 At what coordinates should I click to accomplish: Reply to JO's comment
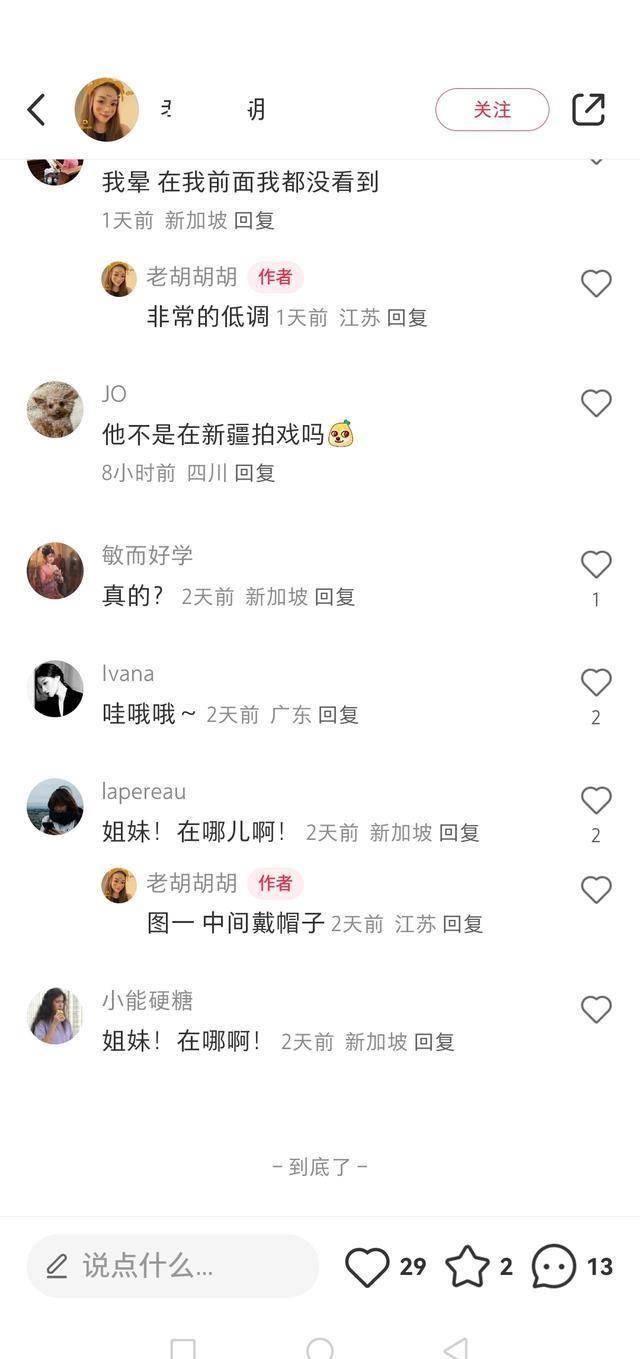(255, 473)
